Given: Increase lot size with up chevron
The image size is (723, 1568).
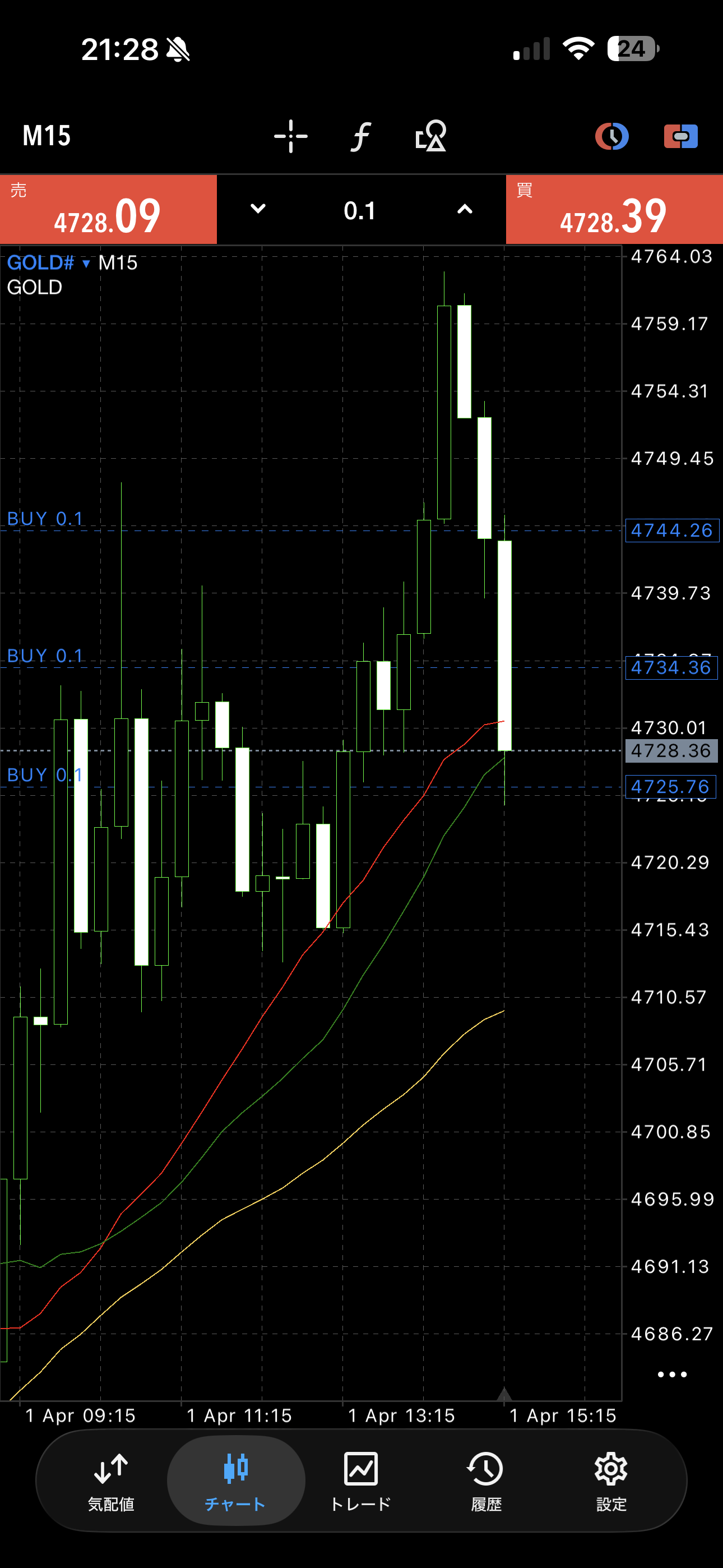Looking at the screenshot, I should pyautogui.click(x=465, y=209).
